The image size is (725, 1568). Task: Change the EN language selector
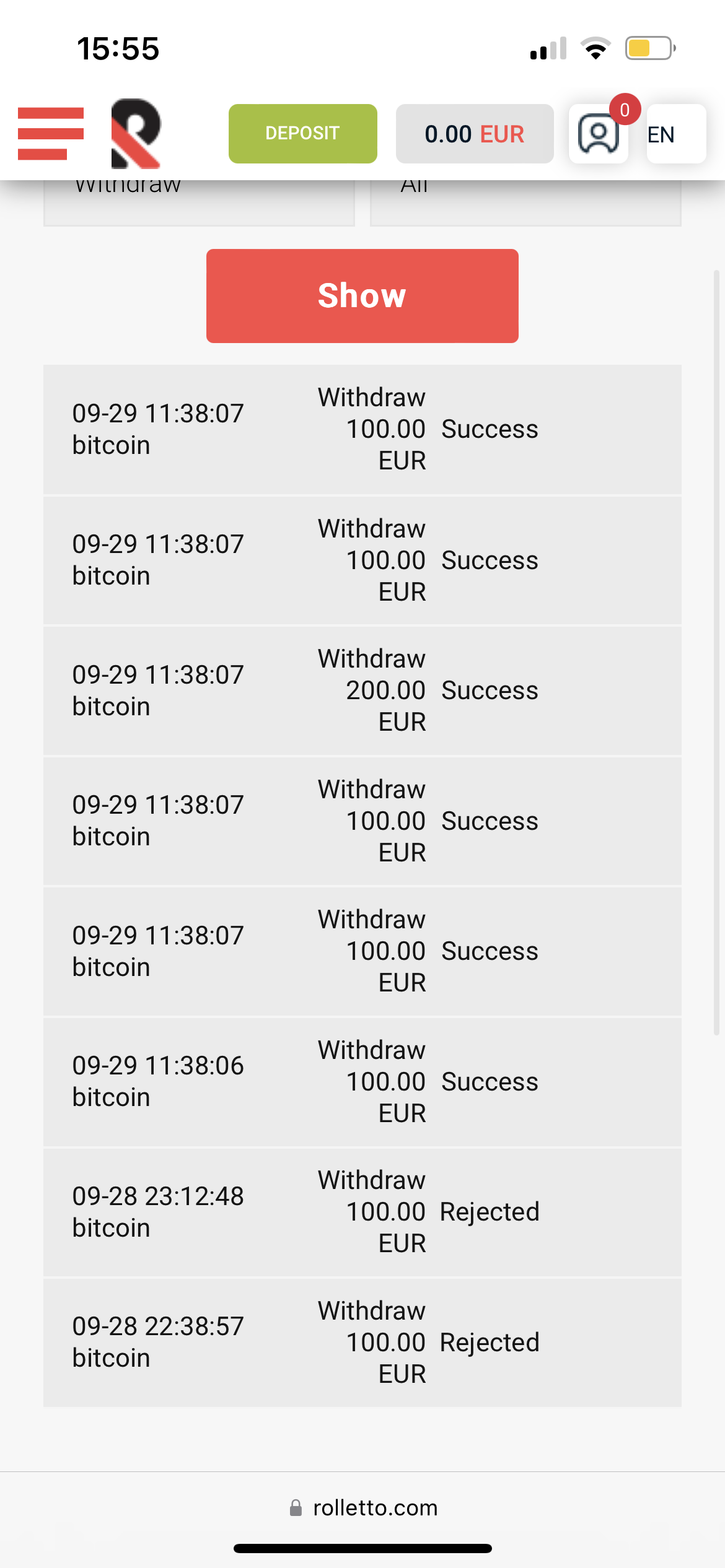tap(675, 134)
